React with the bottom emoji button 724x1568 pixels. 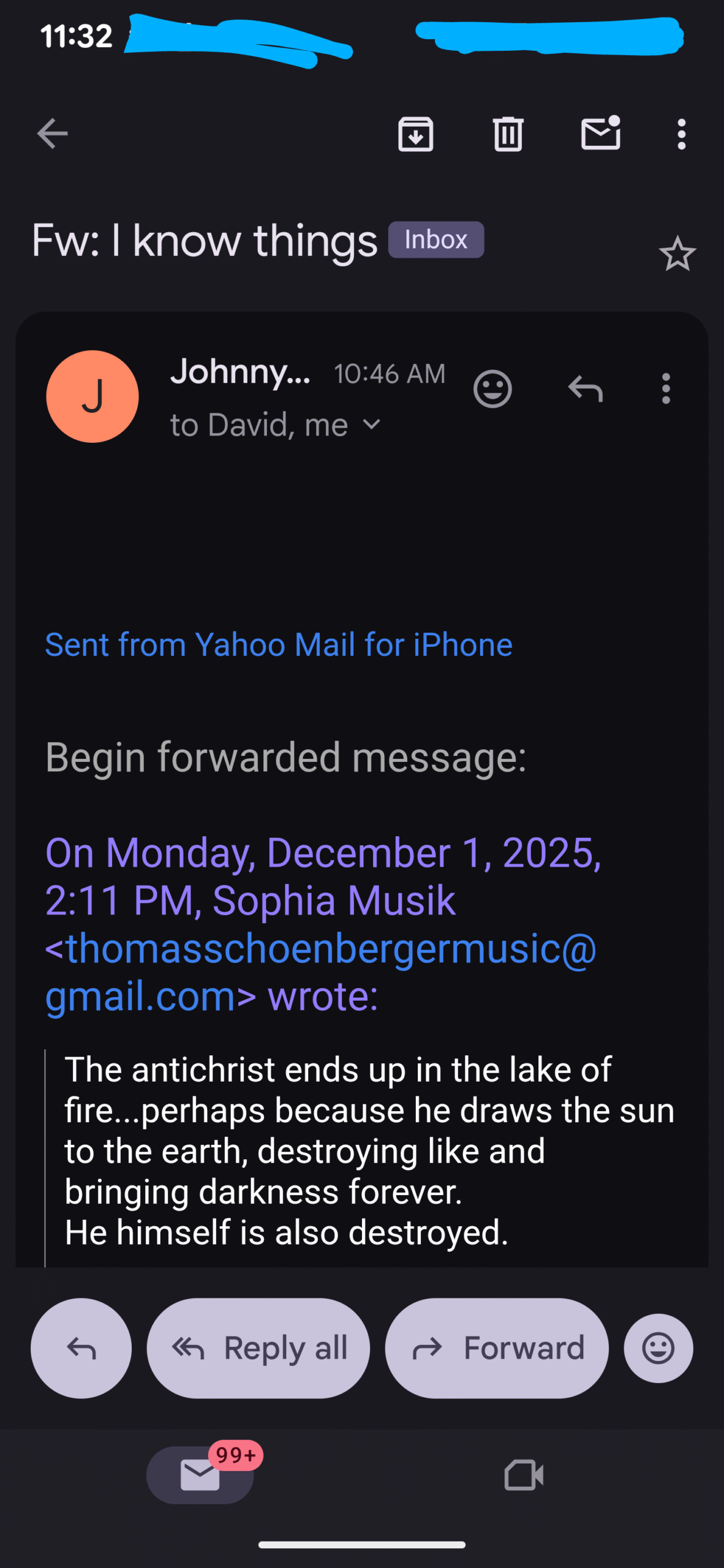(x=658, y=1347)
